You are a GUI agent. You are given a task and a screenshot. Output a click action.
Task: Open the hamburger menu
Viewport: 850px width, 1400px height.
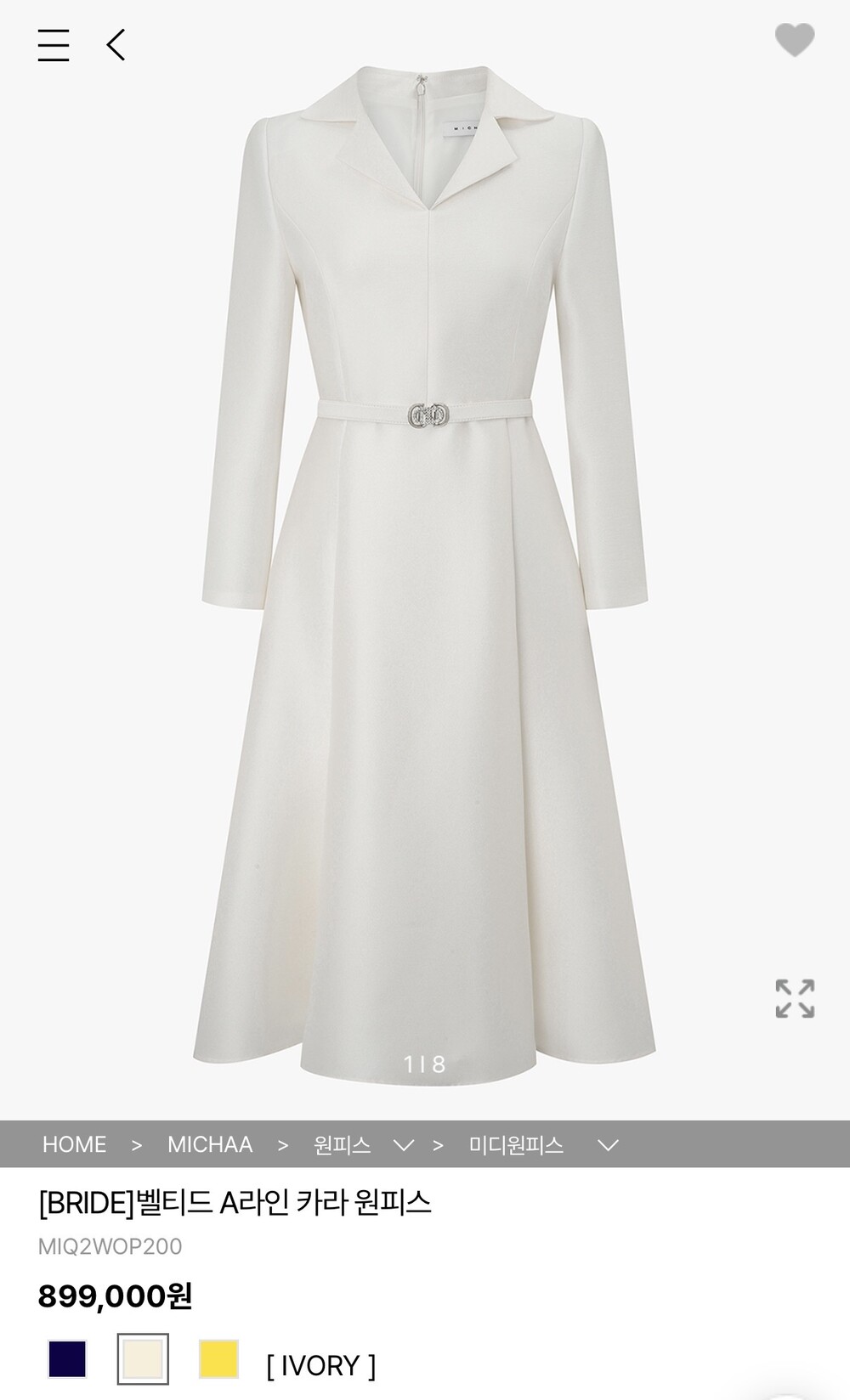coord(53,45)
